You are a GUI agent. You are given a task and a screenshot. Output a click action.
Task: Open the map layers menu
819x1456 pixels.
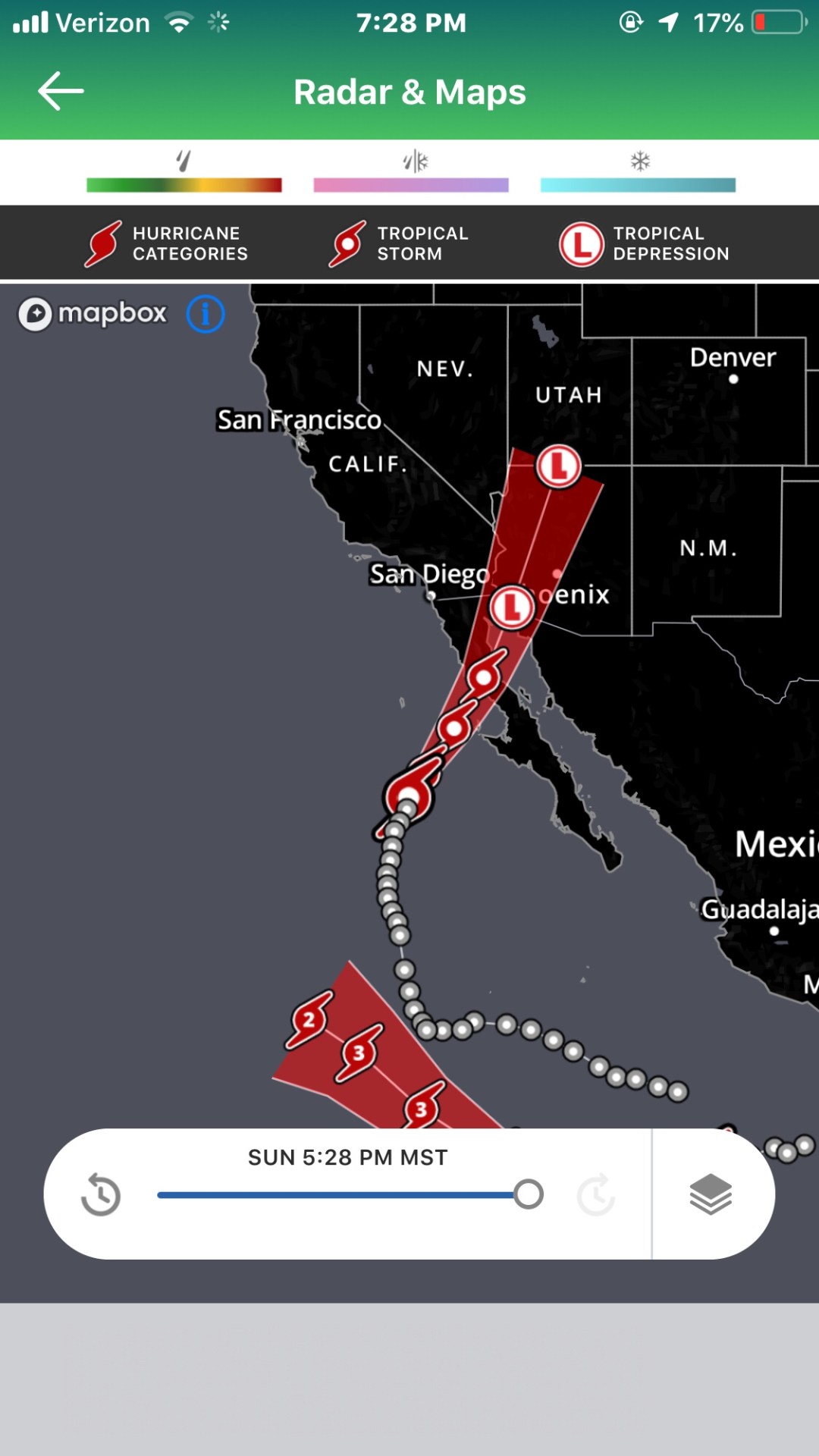(711, 1194)
